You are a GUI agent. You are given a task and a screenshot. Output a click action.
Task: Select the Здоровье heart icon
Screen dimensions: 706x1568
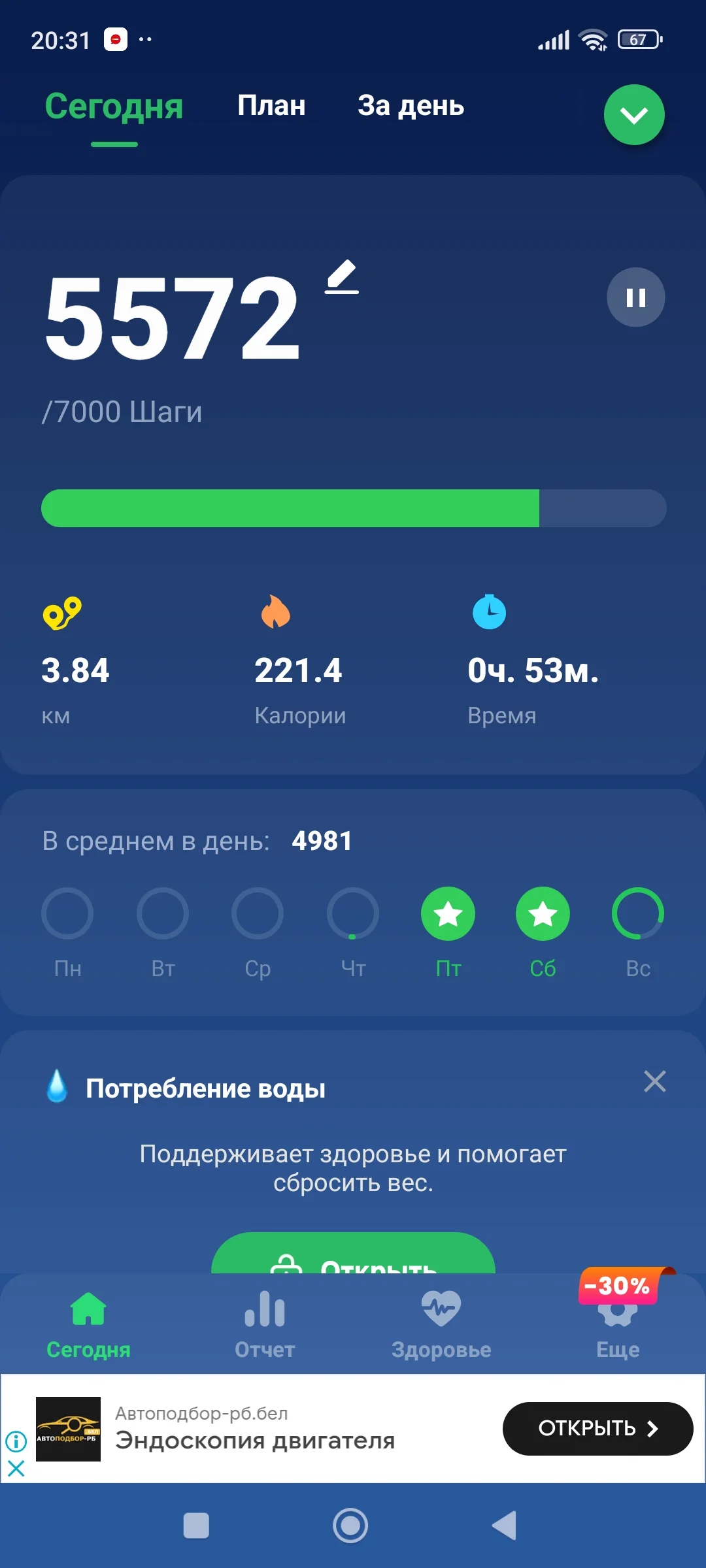[x=442, y=1313]
